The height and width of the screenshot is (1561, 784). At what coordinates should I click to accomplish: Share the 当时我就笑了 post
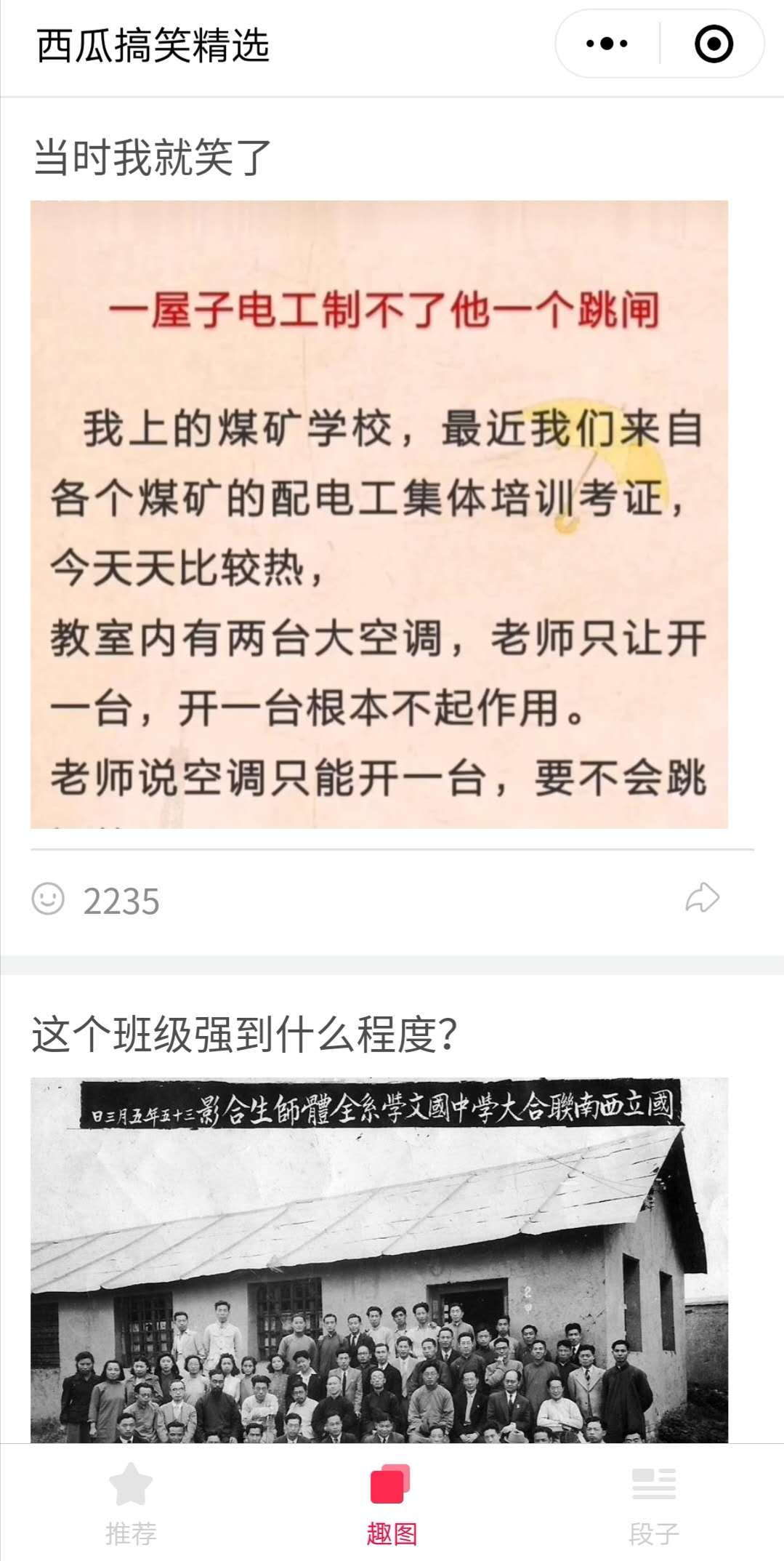pyautogui.click(x=703, y=898)
